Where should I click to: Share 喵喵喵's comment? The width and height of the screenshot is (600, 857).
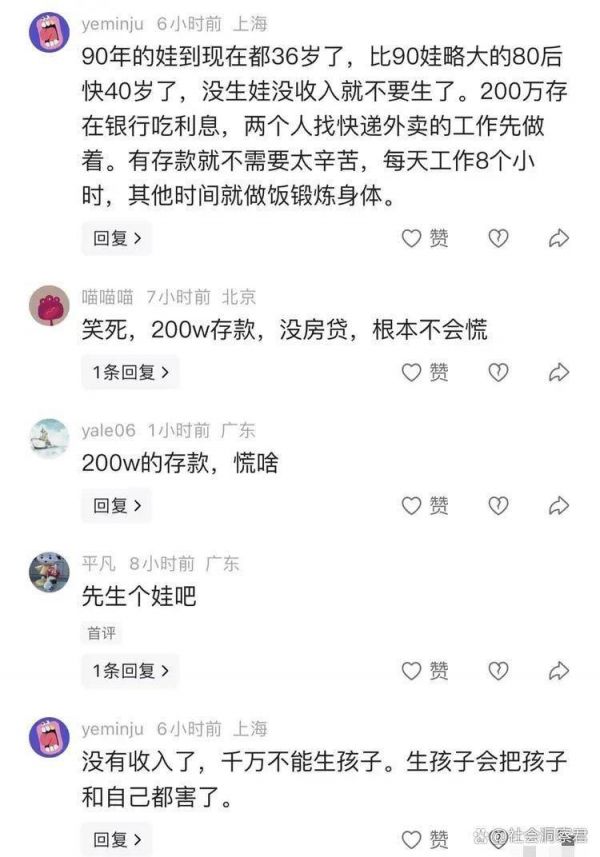coord(558,372)
